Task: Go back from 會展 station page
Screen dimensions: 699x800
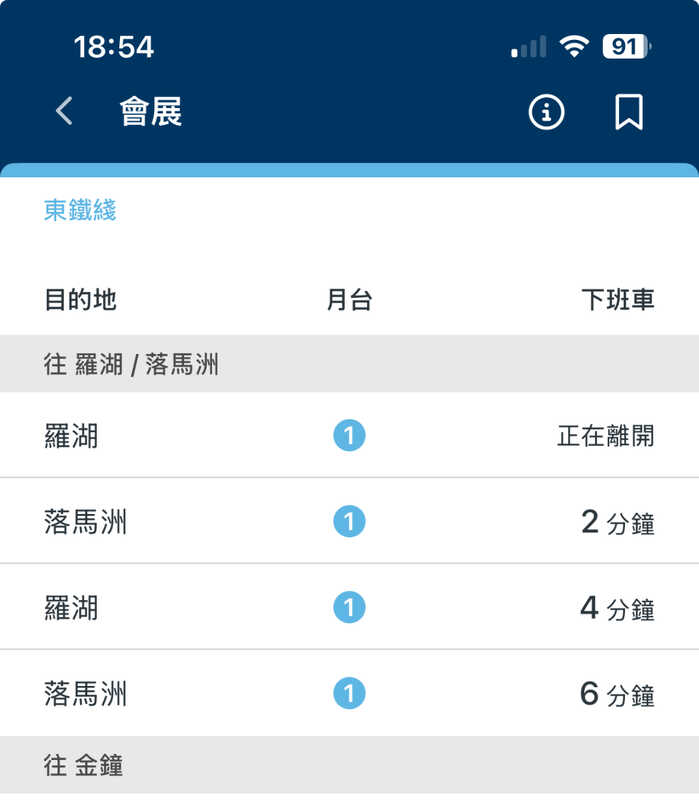Action: click(64, 111)
